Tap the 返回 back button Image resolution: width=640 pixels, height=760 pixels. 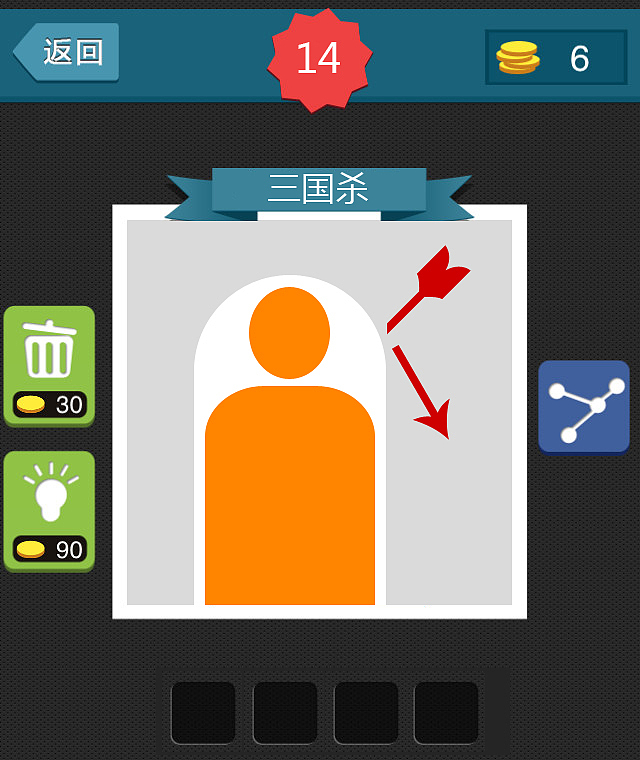coord(68,52)
